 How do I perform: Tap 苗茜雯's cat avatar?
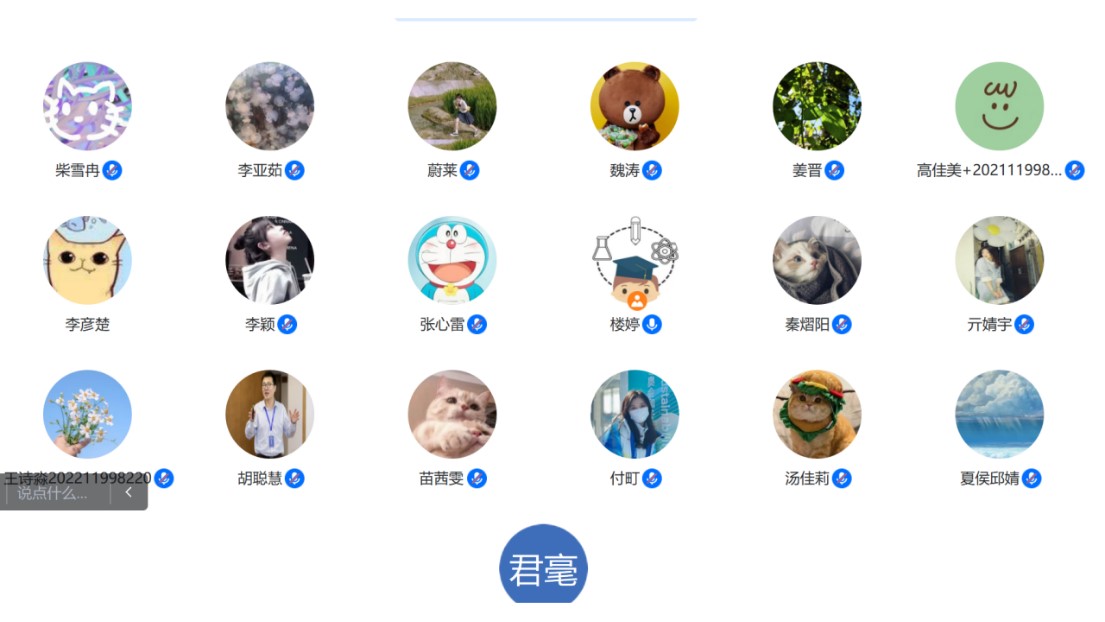pos(452,414)
